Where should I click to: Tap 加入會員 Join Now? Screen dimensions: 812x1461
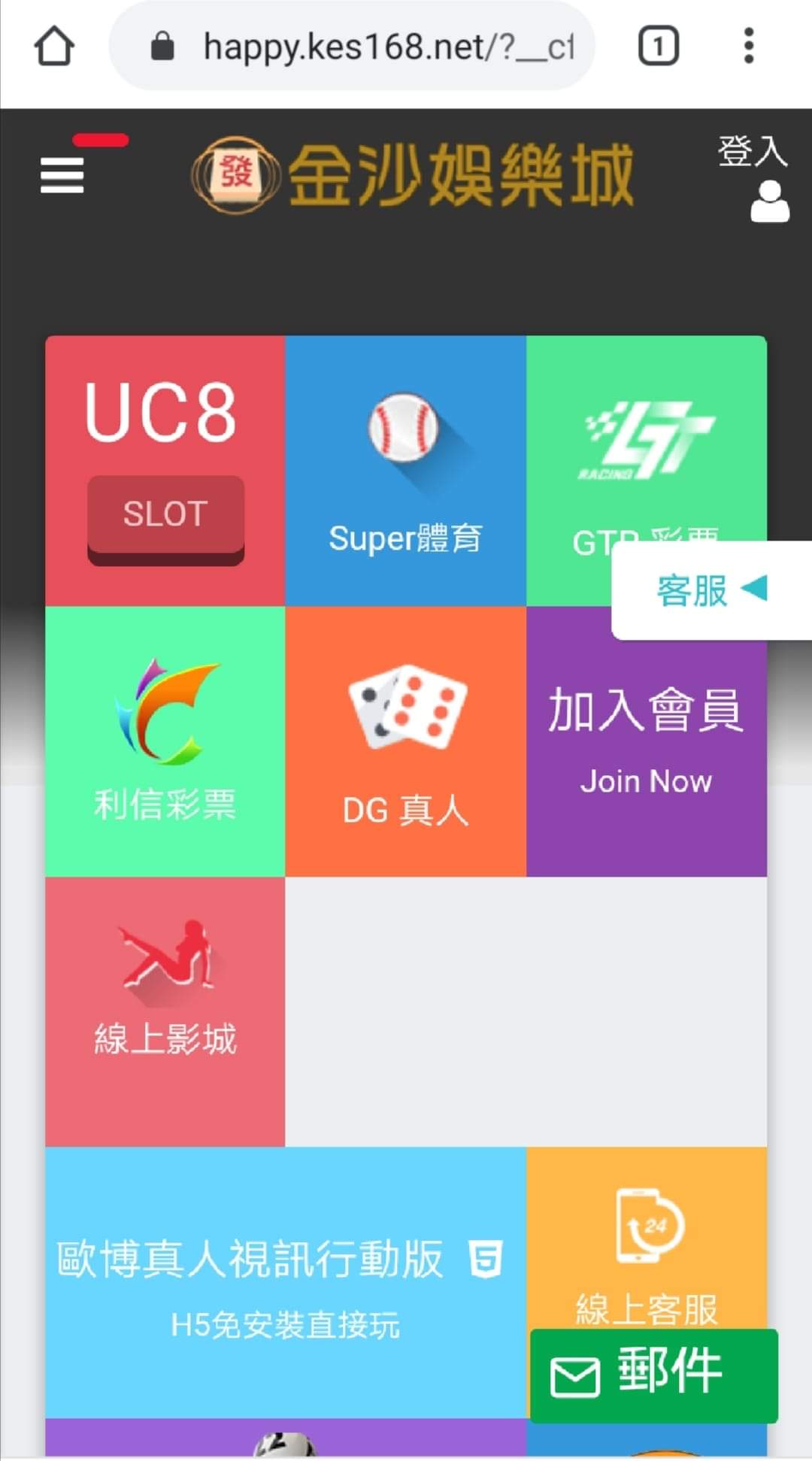[646, 741]
